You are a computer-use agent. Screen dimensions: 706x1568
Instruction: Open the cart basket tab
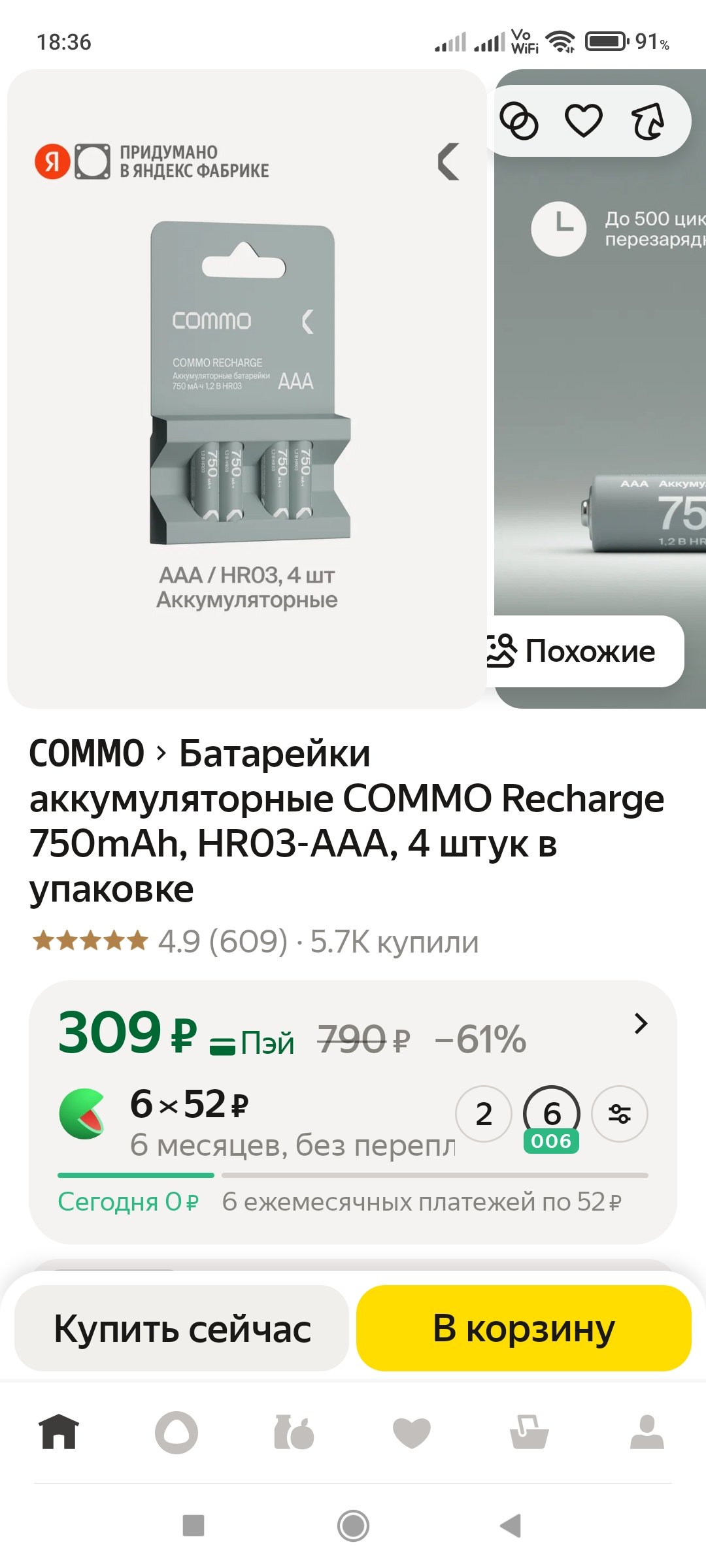pos(529,1433)
